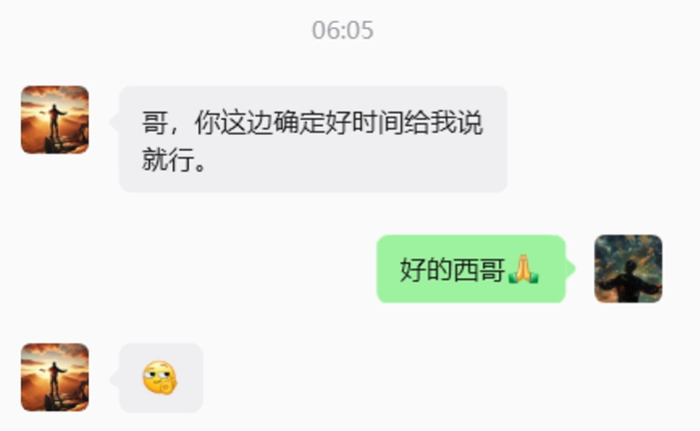Open your own avatar beside 好的西哥
The width and height of the screenshot is (700, 431).
pos(628,268)
